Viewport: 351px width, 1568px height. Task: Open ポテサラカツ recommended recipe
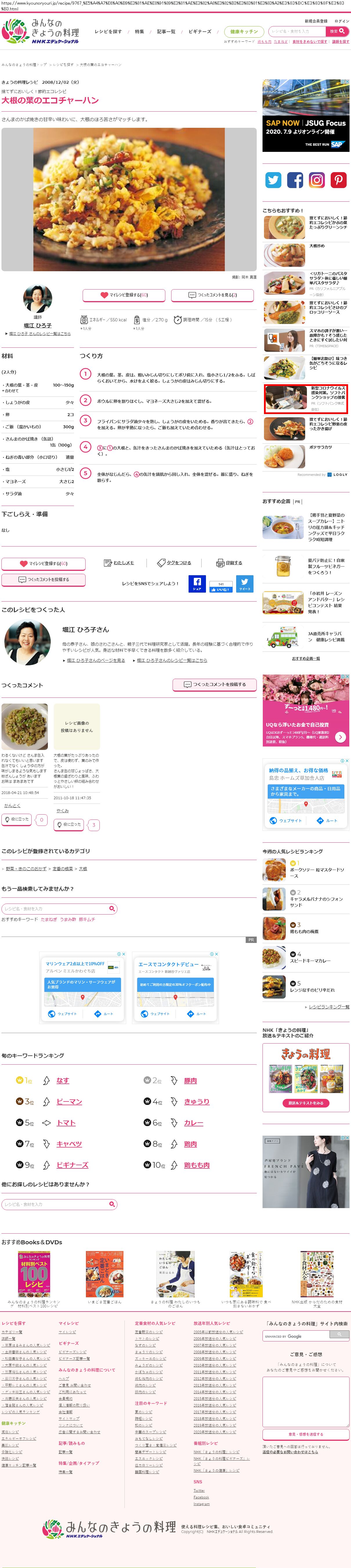(321, 447)
